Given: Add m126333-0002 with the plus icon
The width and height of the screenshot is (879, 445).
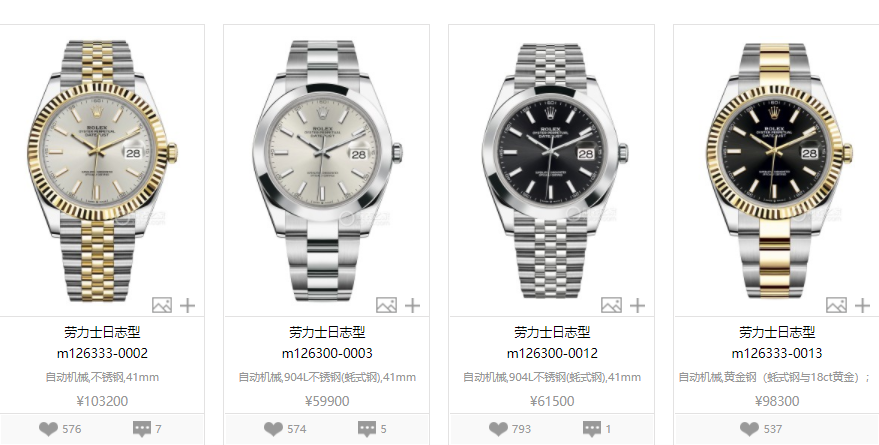Looking at the screenshot, I should point(187,305).
